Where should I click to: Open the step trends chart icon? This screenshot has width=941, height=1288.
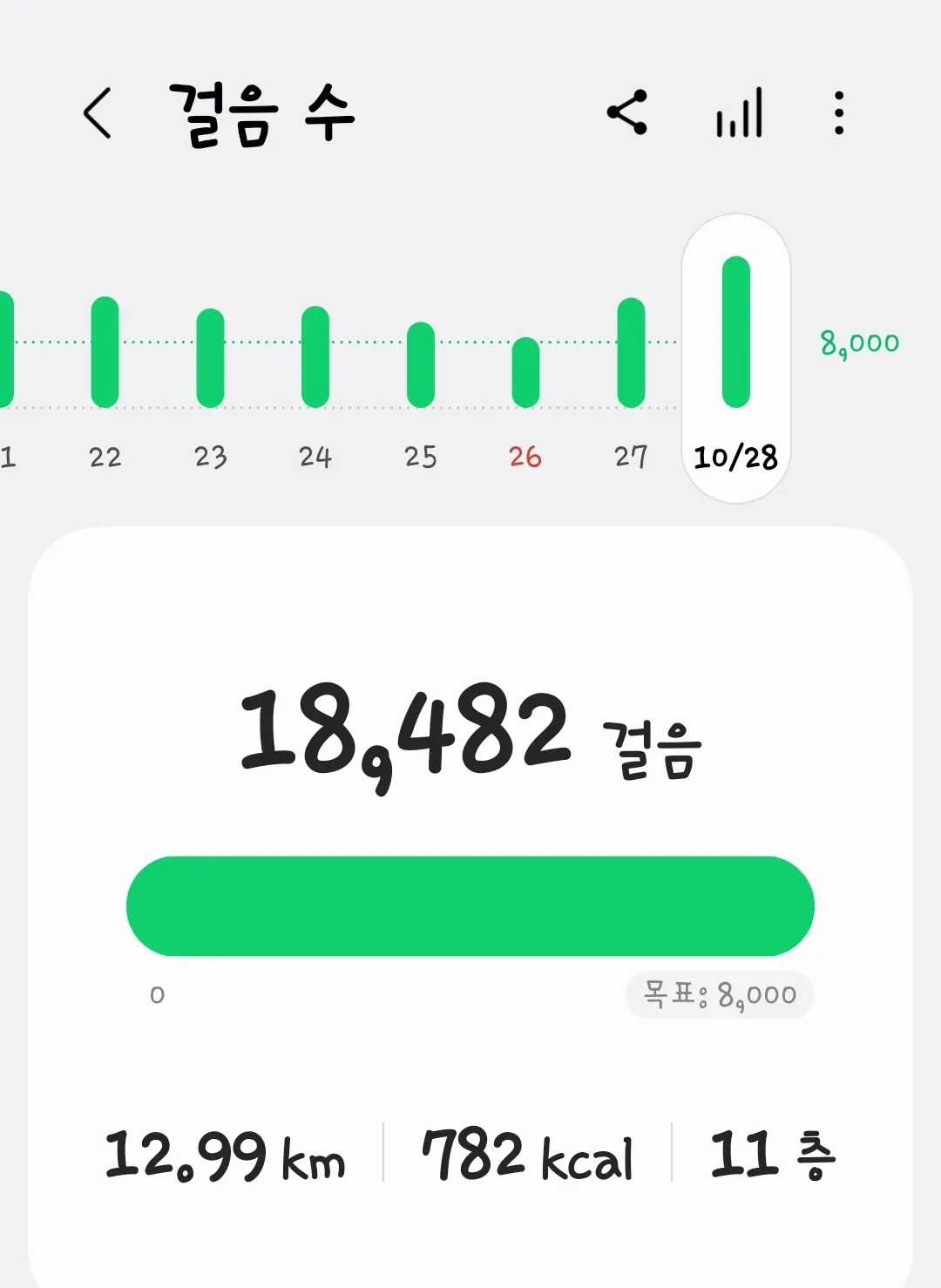(740, 113)
